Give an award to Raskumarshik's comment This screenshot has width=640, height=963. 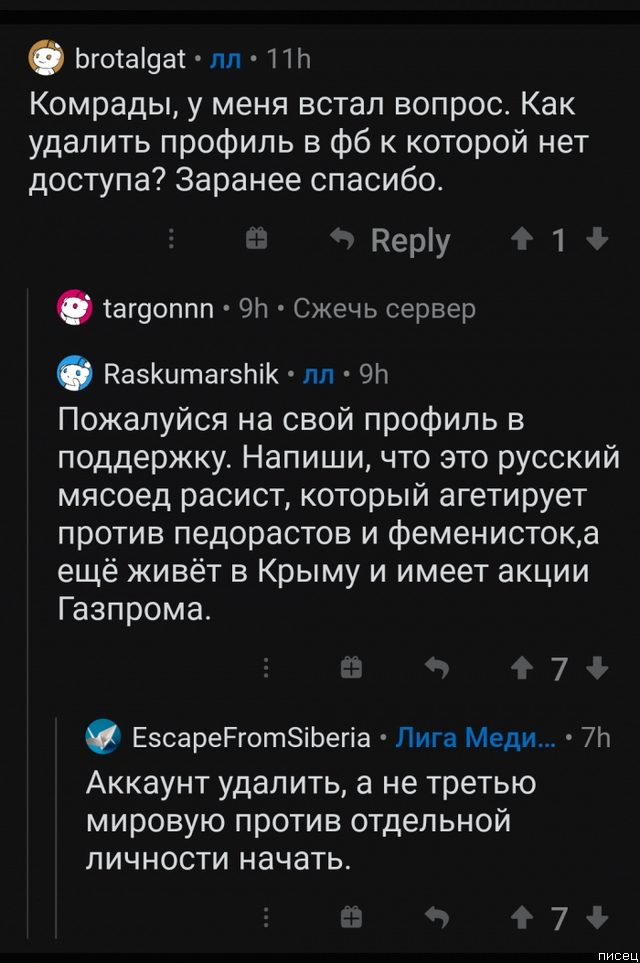pos(348,668)
